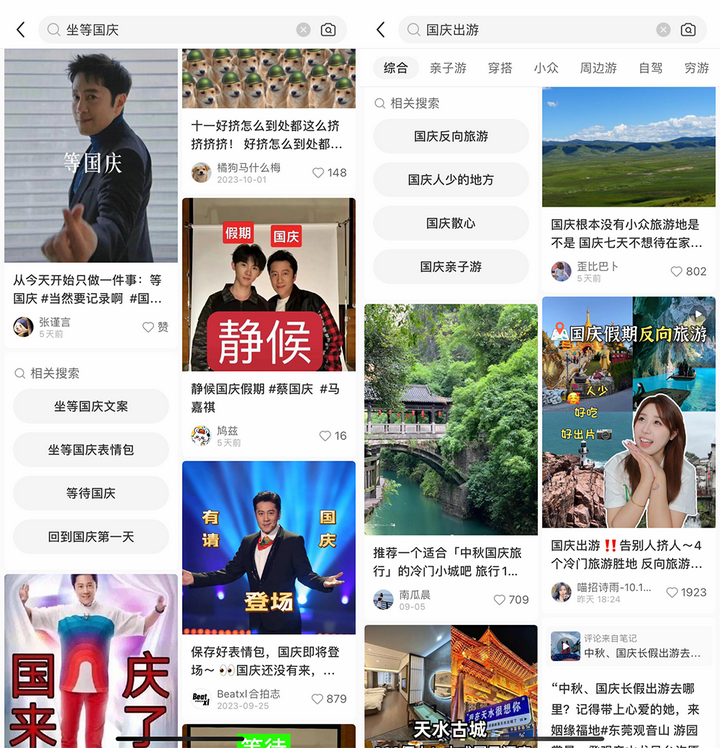Select the 穿搭 tab

500,68
